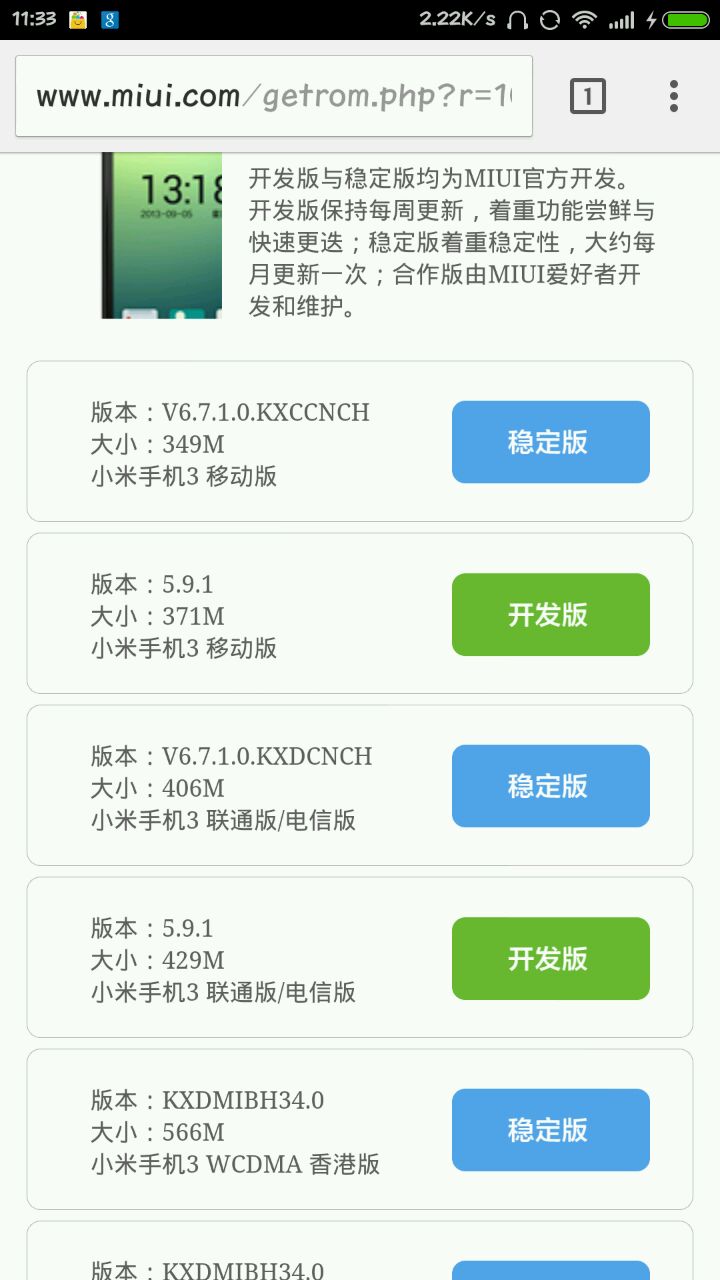Download 开发版 5.9.1 429M for 联通版/电信版

tap(550, 958)
